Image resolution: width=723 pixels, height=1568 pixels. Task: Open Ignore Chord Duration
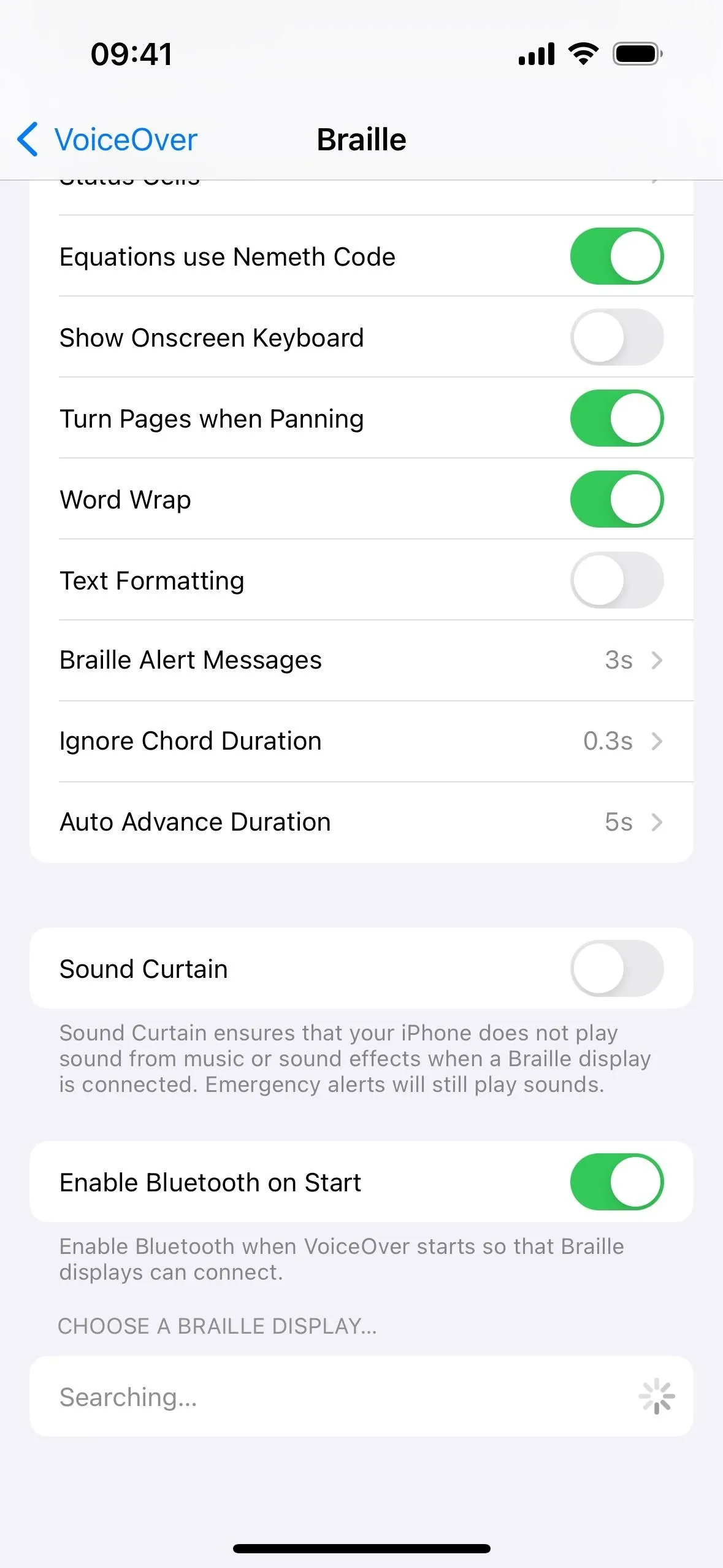click(361, 742)
